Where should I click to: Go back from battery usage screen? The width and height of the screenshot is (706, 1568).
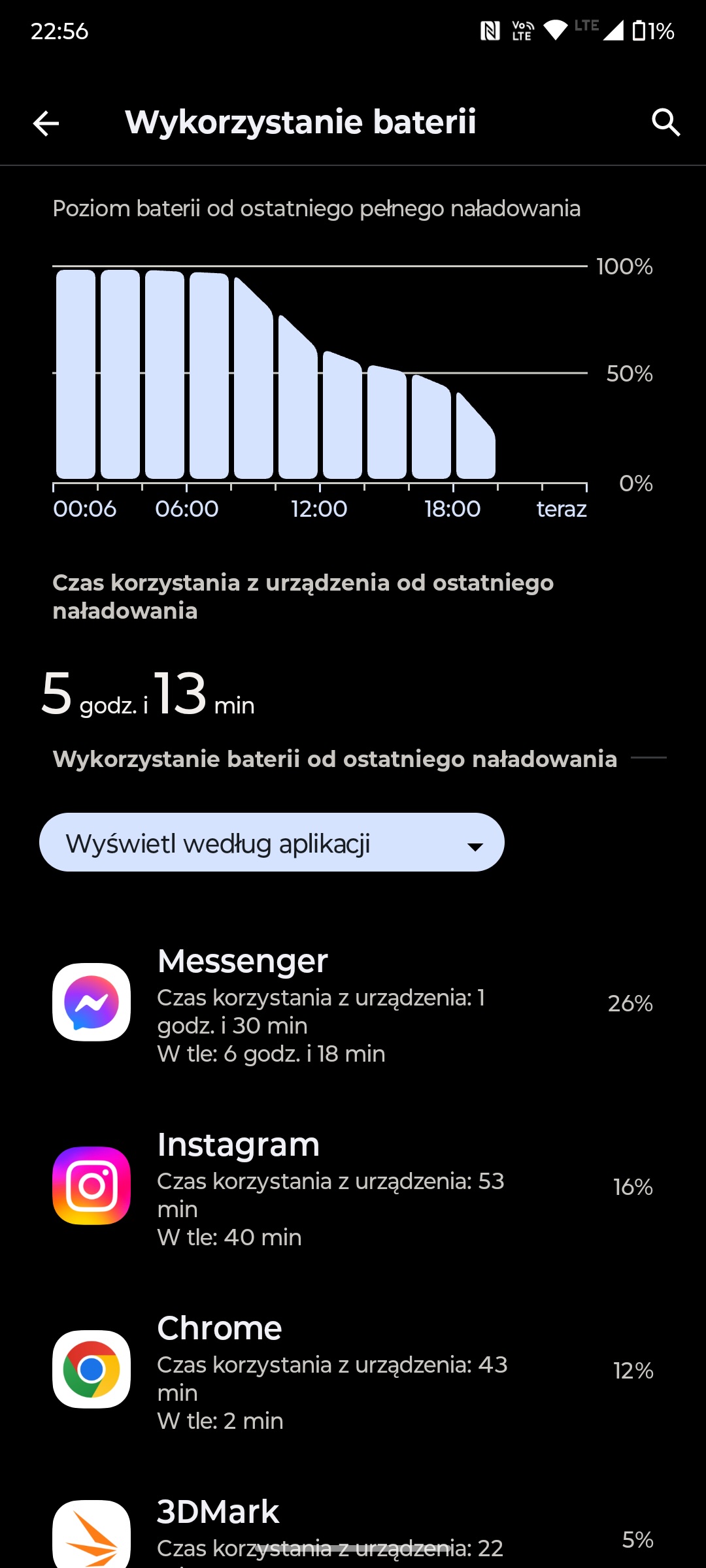point(46,123)
